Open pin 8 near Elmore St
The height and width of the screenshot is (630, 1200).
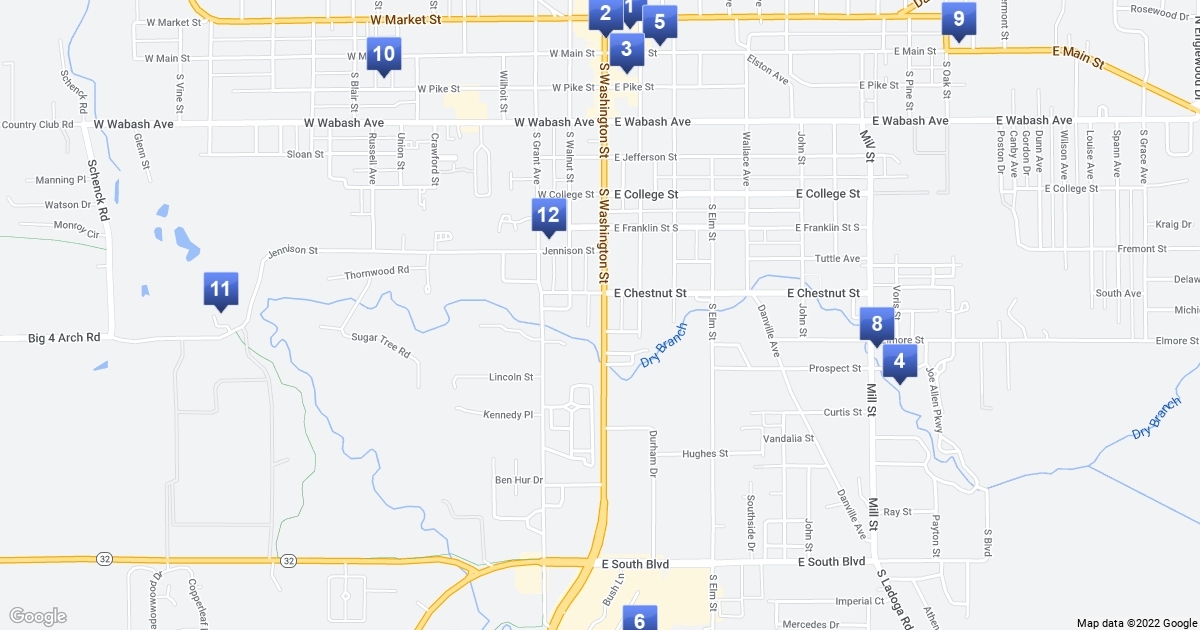coord(877,324)
